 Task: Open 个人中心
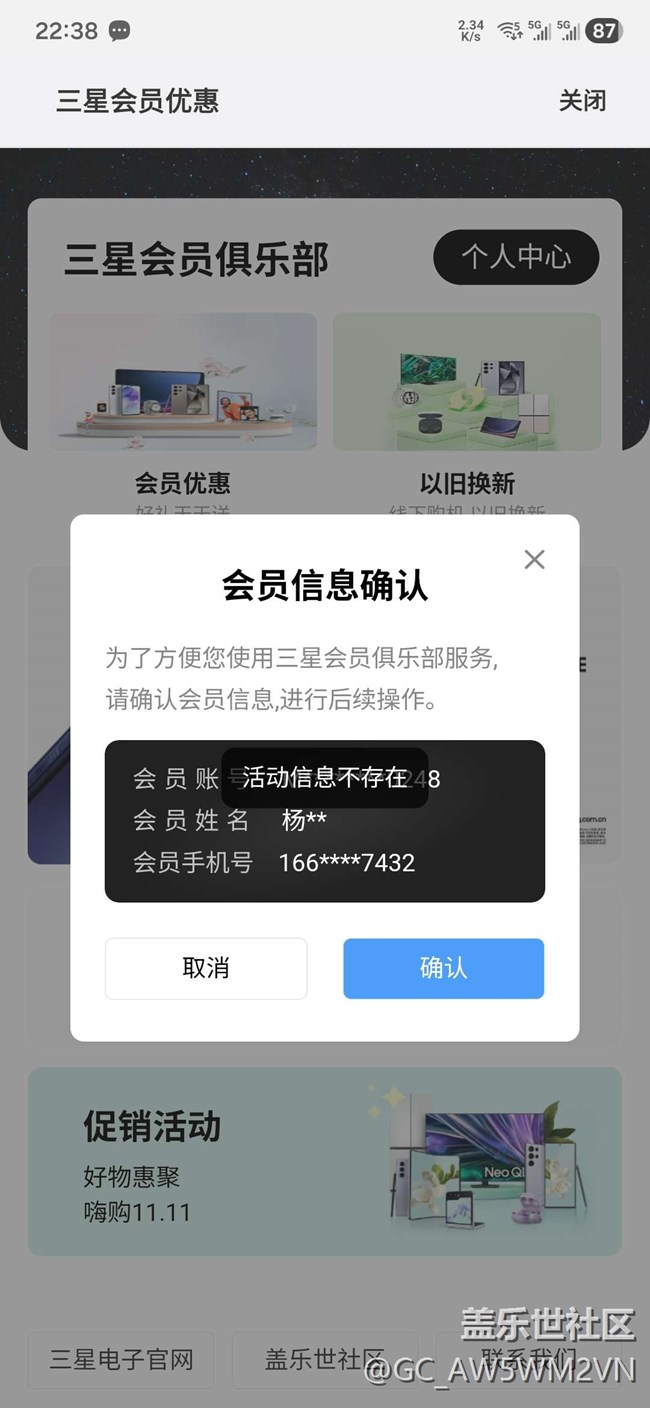pos(515,257)
